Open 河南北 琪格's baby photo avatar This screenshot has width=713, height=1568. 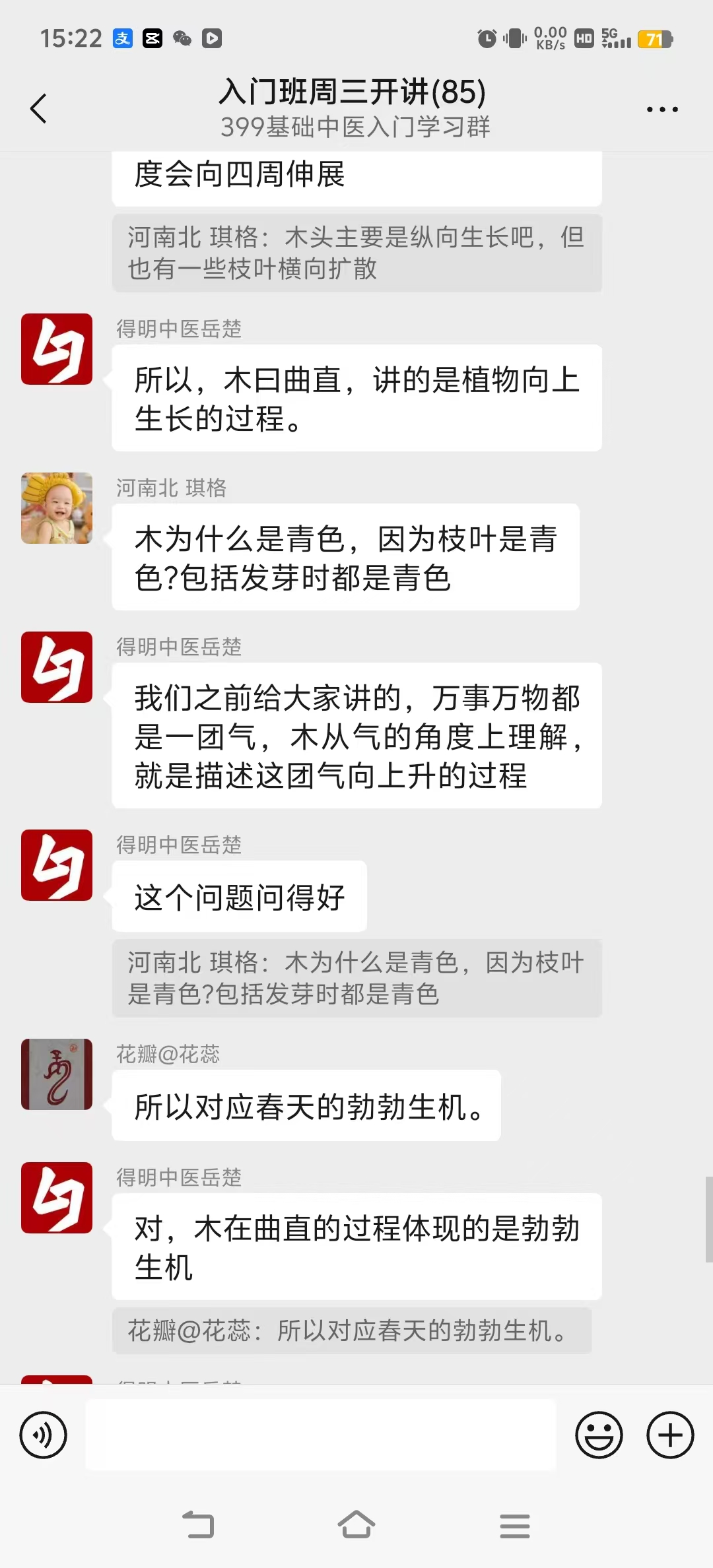click(x=57, y=508)
